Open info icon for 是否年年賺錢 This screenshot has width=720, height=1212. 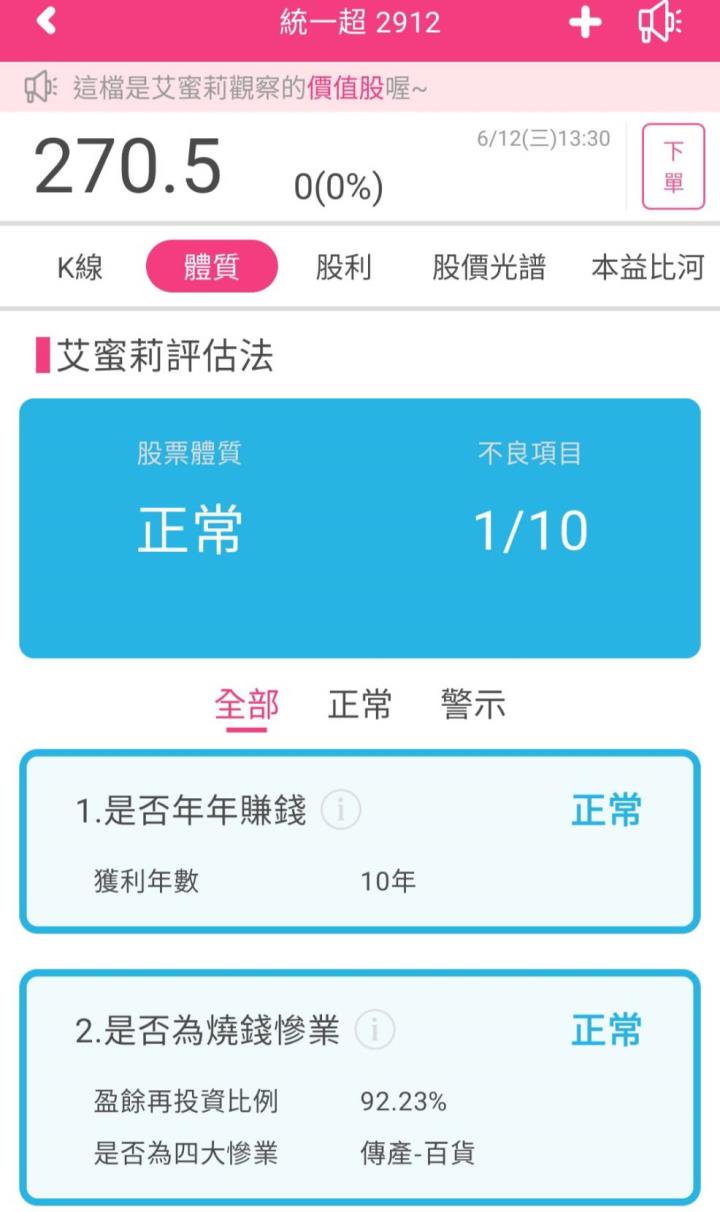341,810
